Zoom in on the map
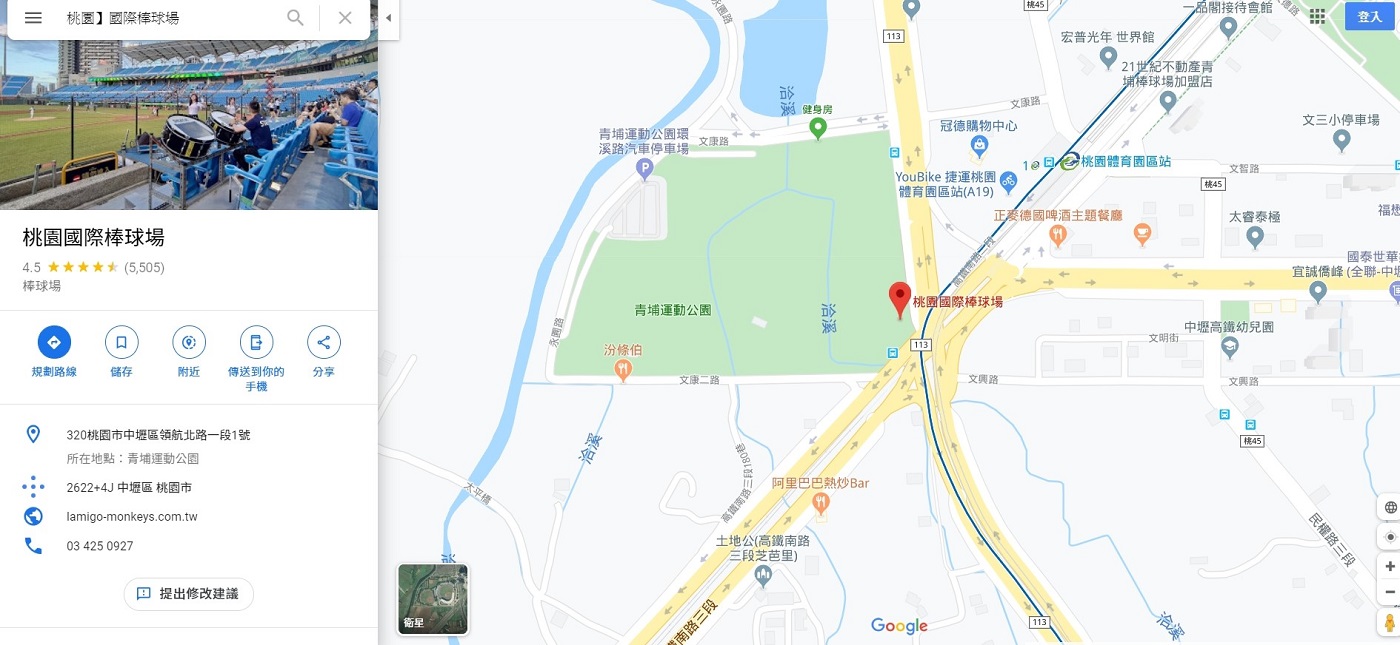Image resolution: width=1400 pixels, height=645 pixels. point(1390,566)
